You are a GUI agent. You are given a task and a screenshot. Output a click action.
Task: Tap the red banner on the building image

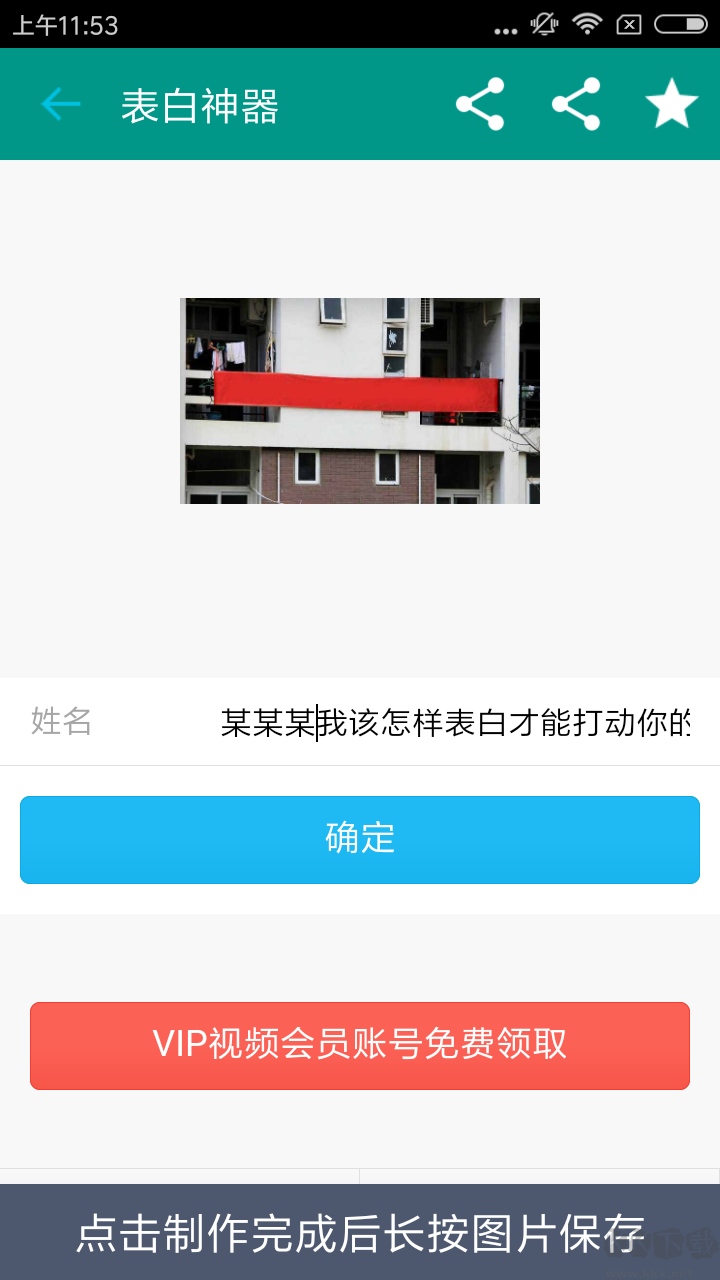(355, 390)
